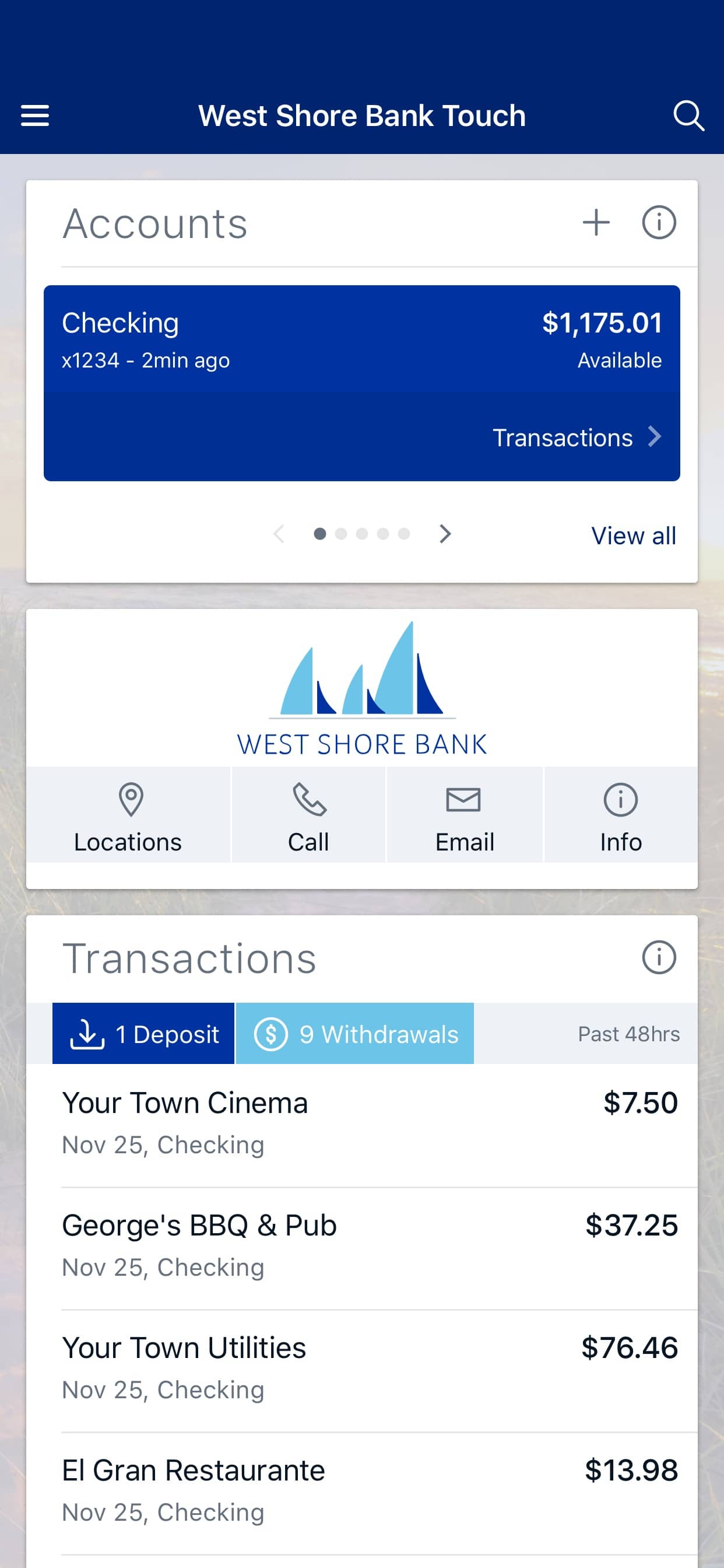Advance accounts carousel with right chevron
The height and width of the screenshot is (1568, 724).
pos(445,534)
